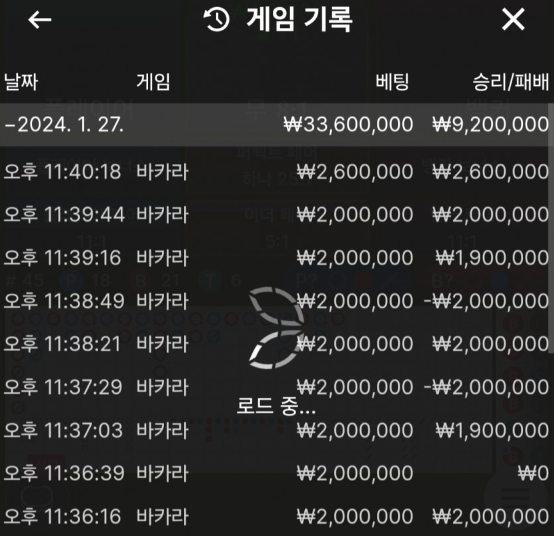The image size is (554, 536).
Task: Go back with the arrow icon
Action: 40,19
